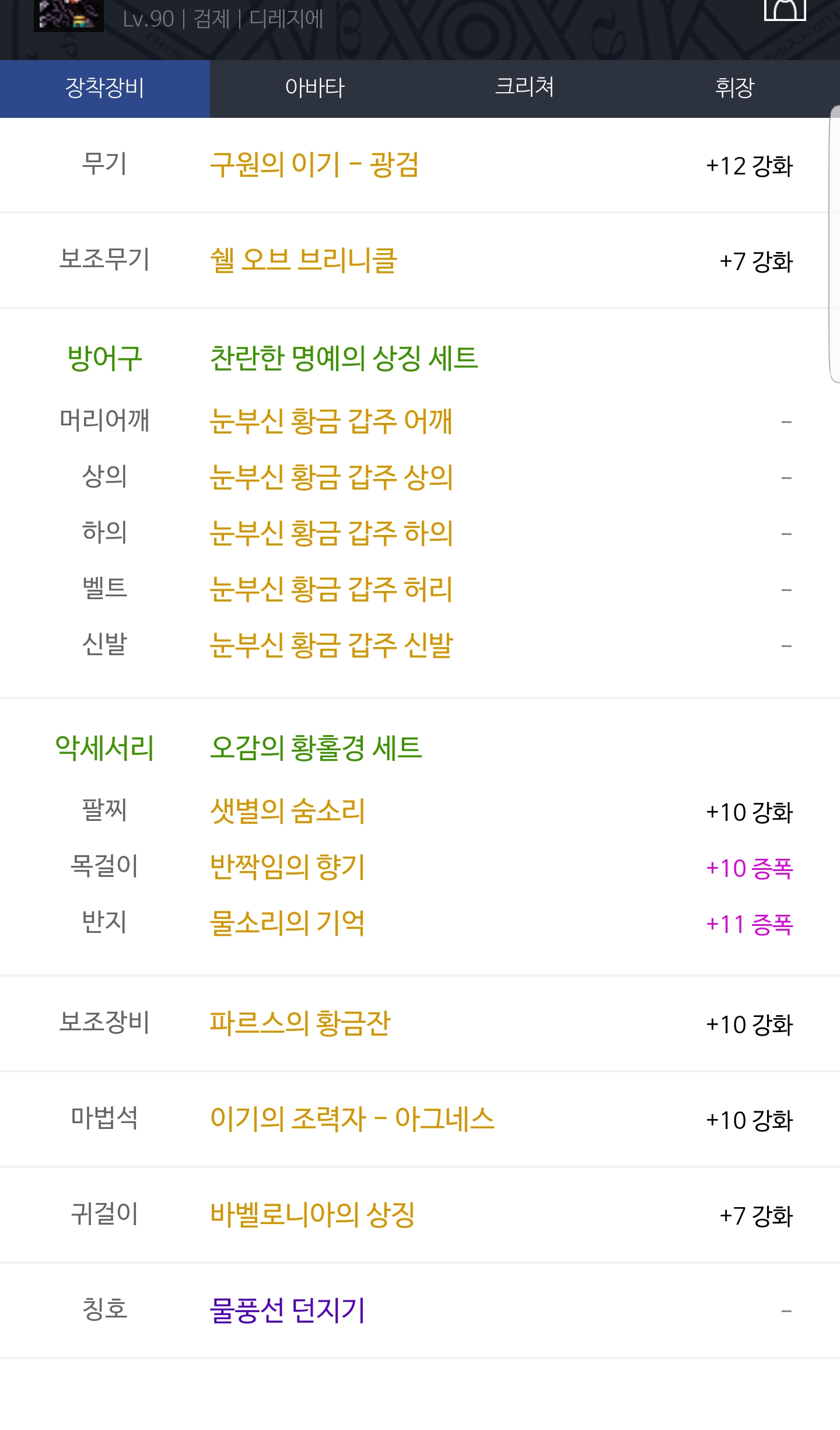
Task: View necklace 반짝임의 향기
Action: tap(288, 867)
